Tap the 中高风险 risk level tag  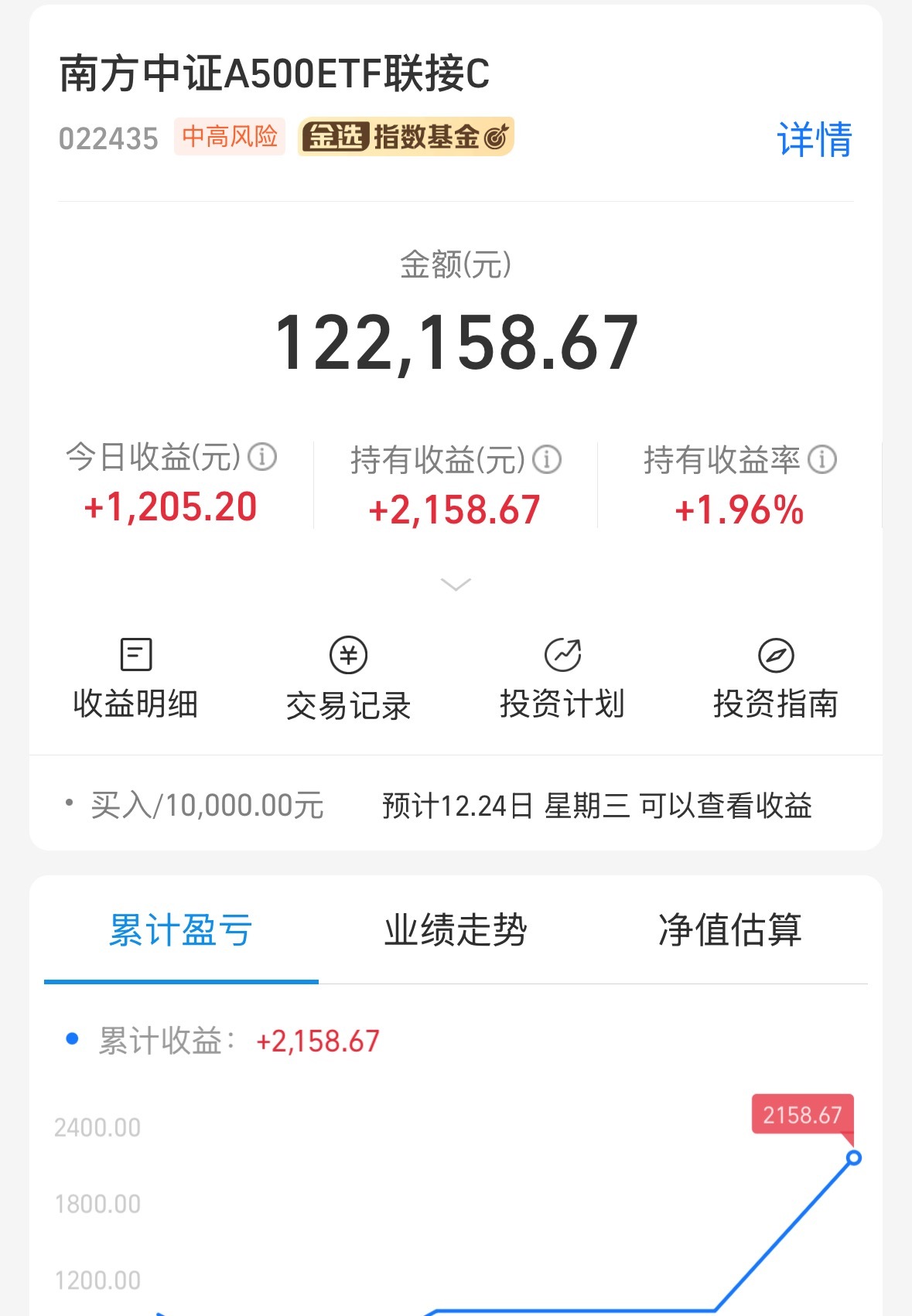click(229, 137)
